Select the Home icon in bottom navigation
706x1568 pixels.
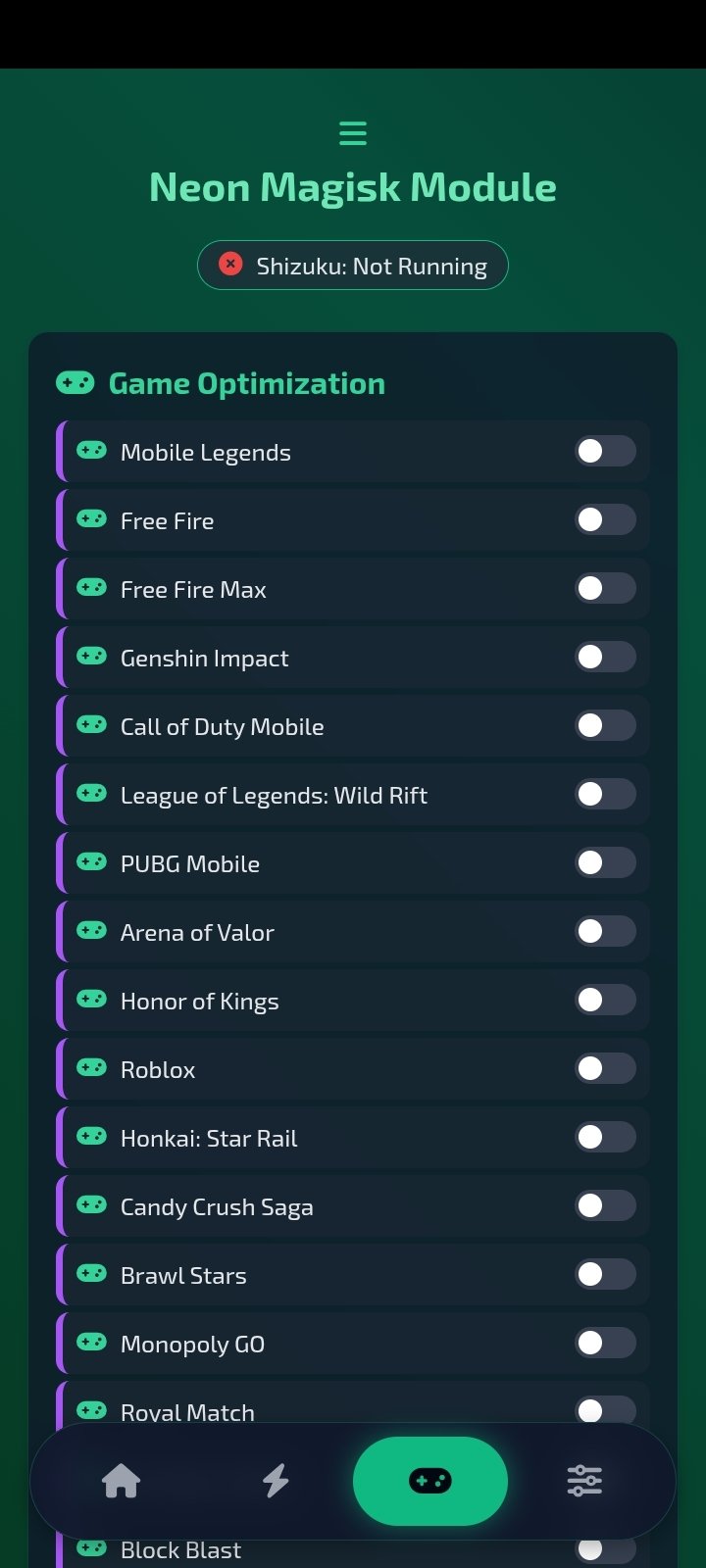tap(121, 1481)
